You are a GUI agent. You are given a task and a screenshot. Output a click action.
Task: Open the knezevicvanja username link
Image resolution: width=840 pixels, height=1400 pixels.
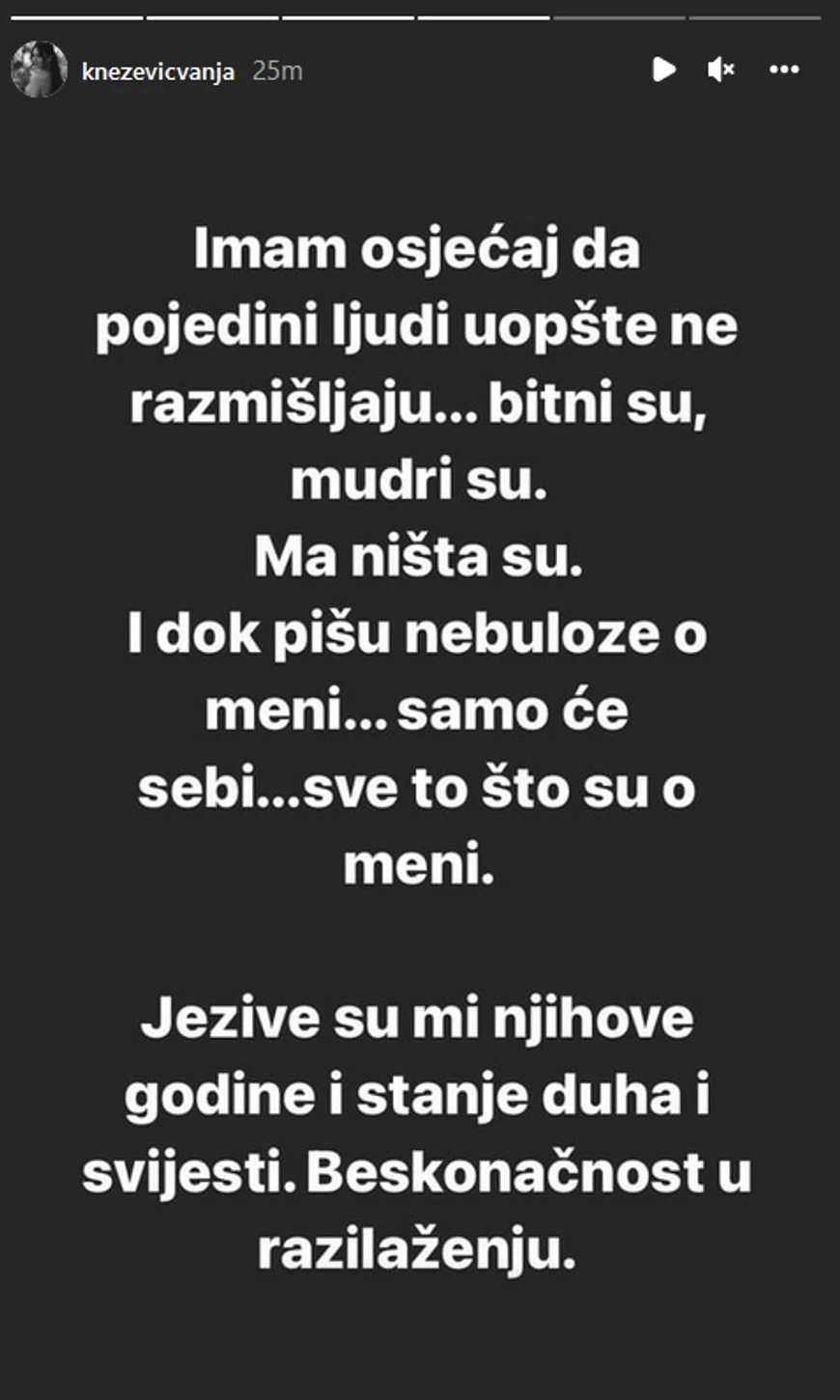click(x=158, y=71)
